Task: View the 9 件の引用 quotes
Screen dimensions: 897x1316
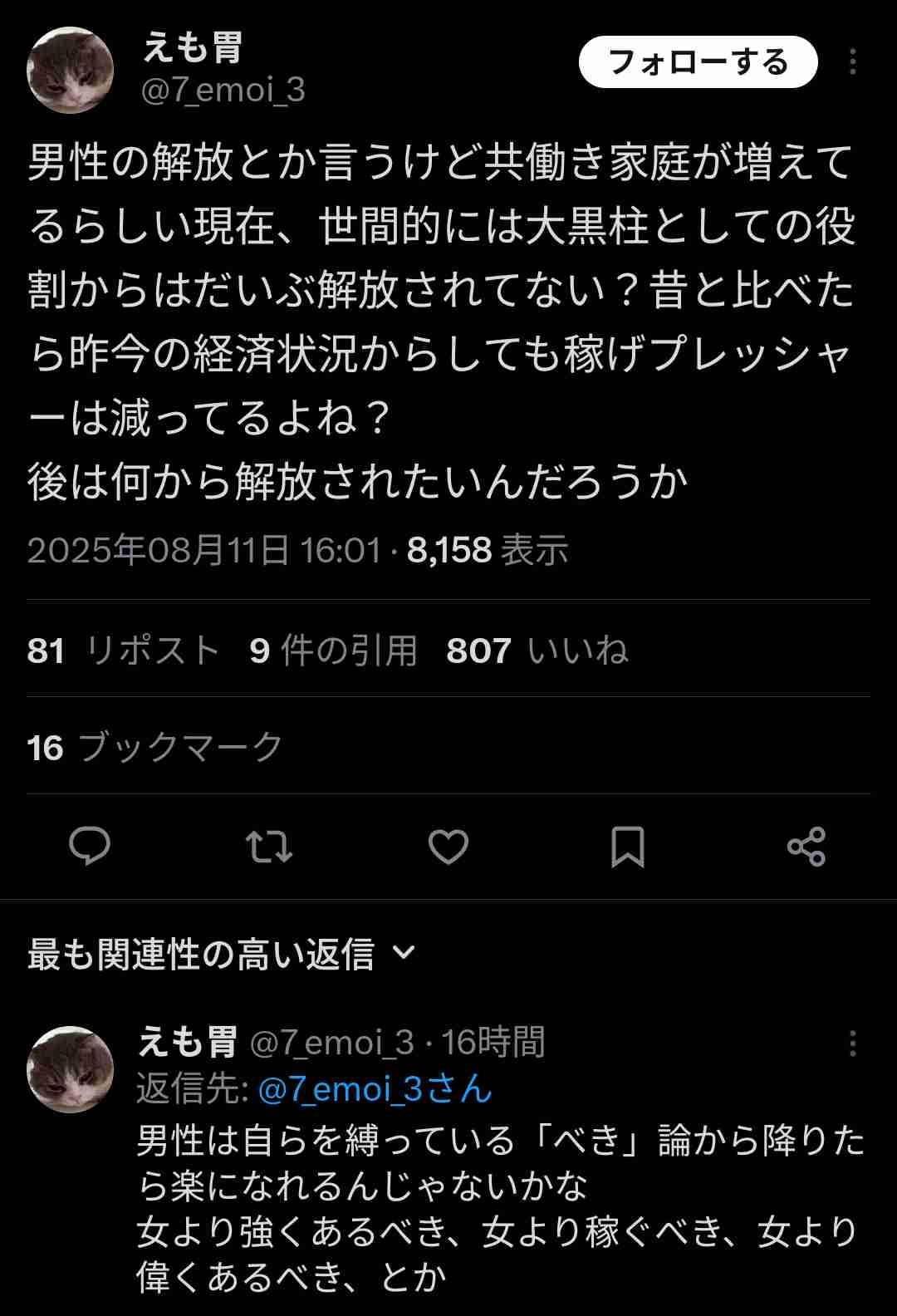Action: [333, 650]
